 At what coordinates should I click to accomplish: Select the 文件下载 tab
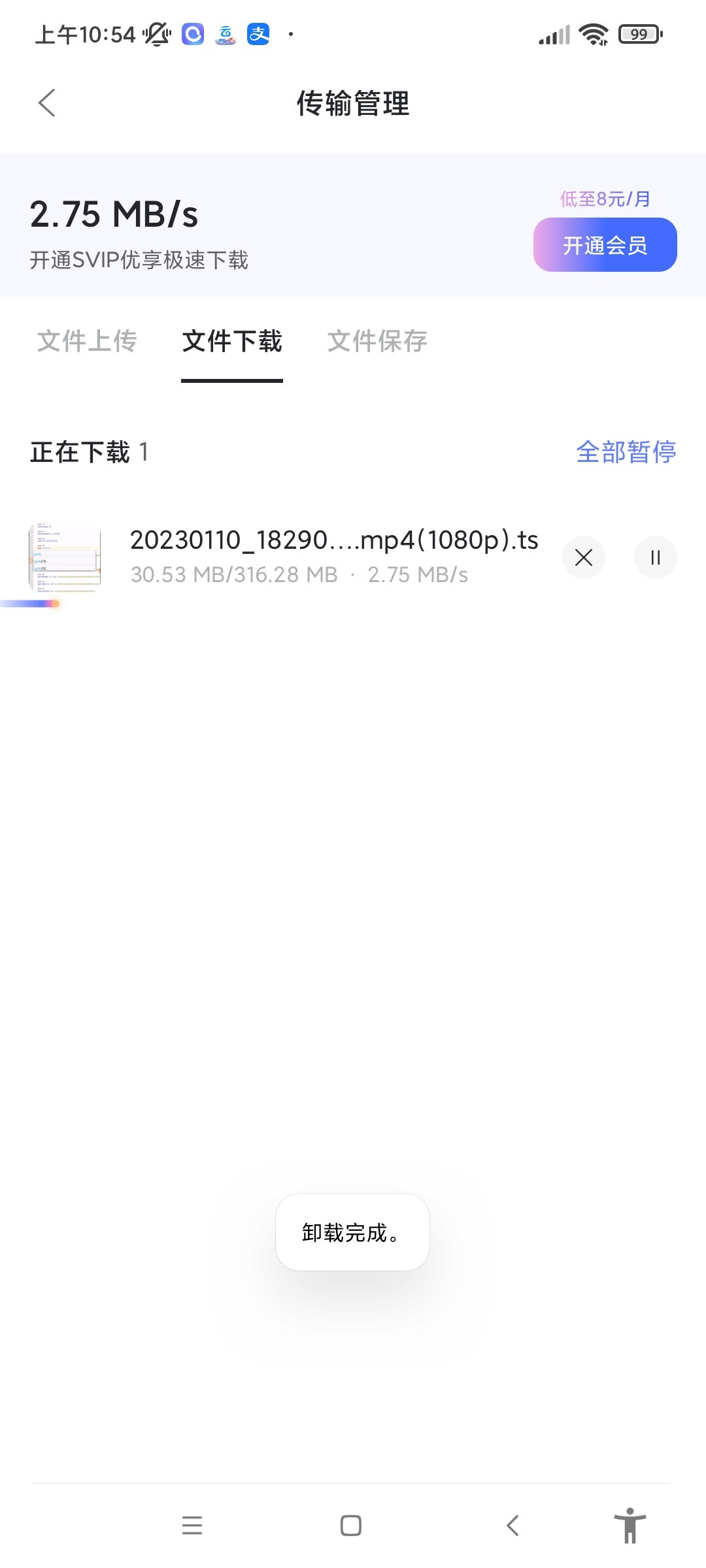pyautogui.click(x=232, y=342)
